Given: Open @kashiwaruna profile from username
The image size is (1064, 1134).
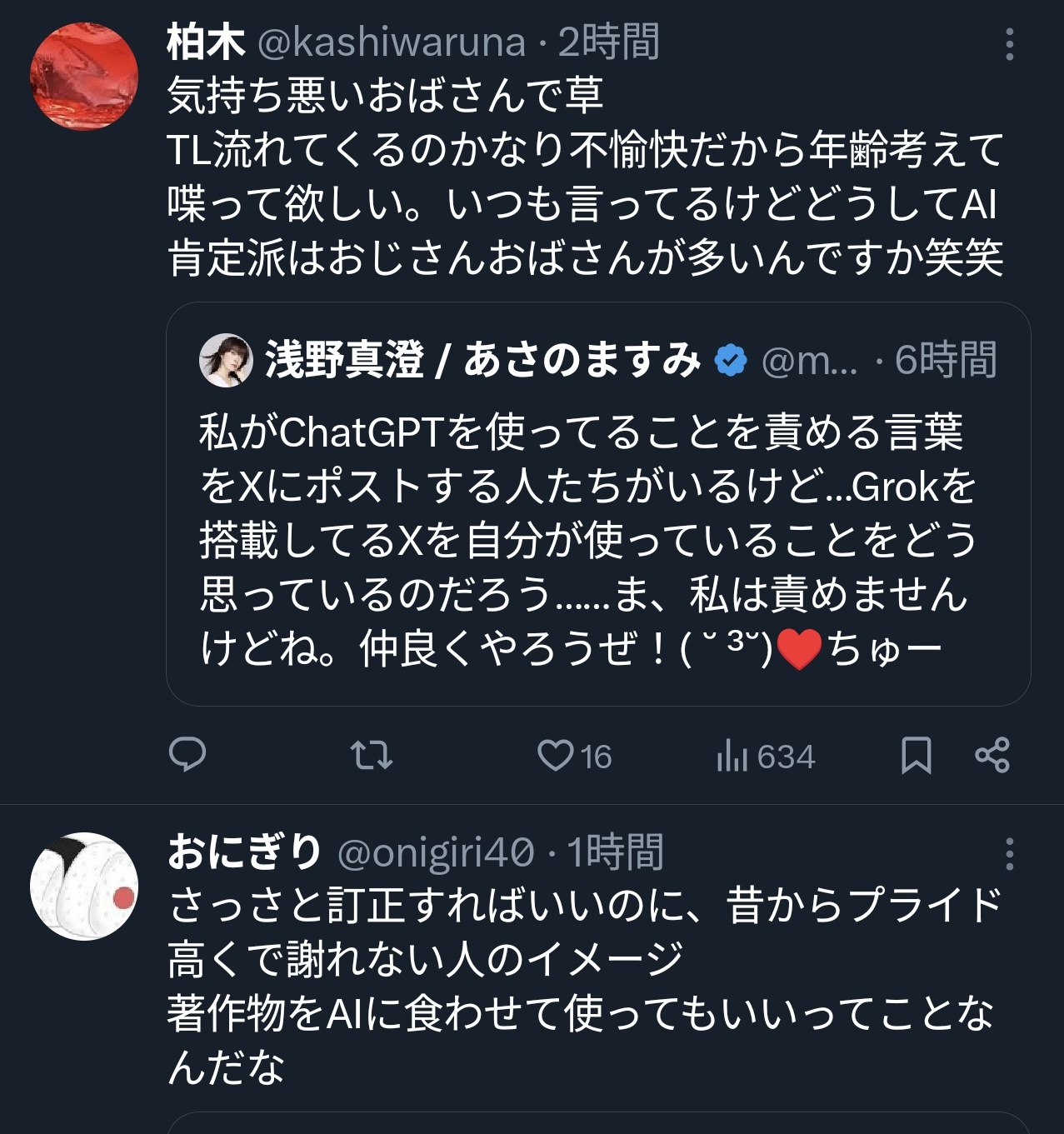Looking at the screenshot, I should (x=392, y=42).
